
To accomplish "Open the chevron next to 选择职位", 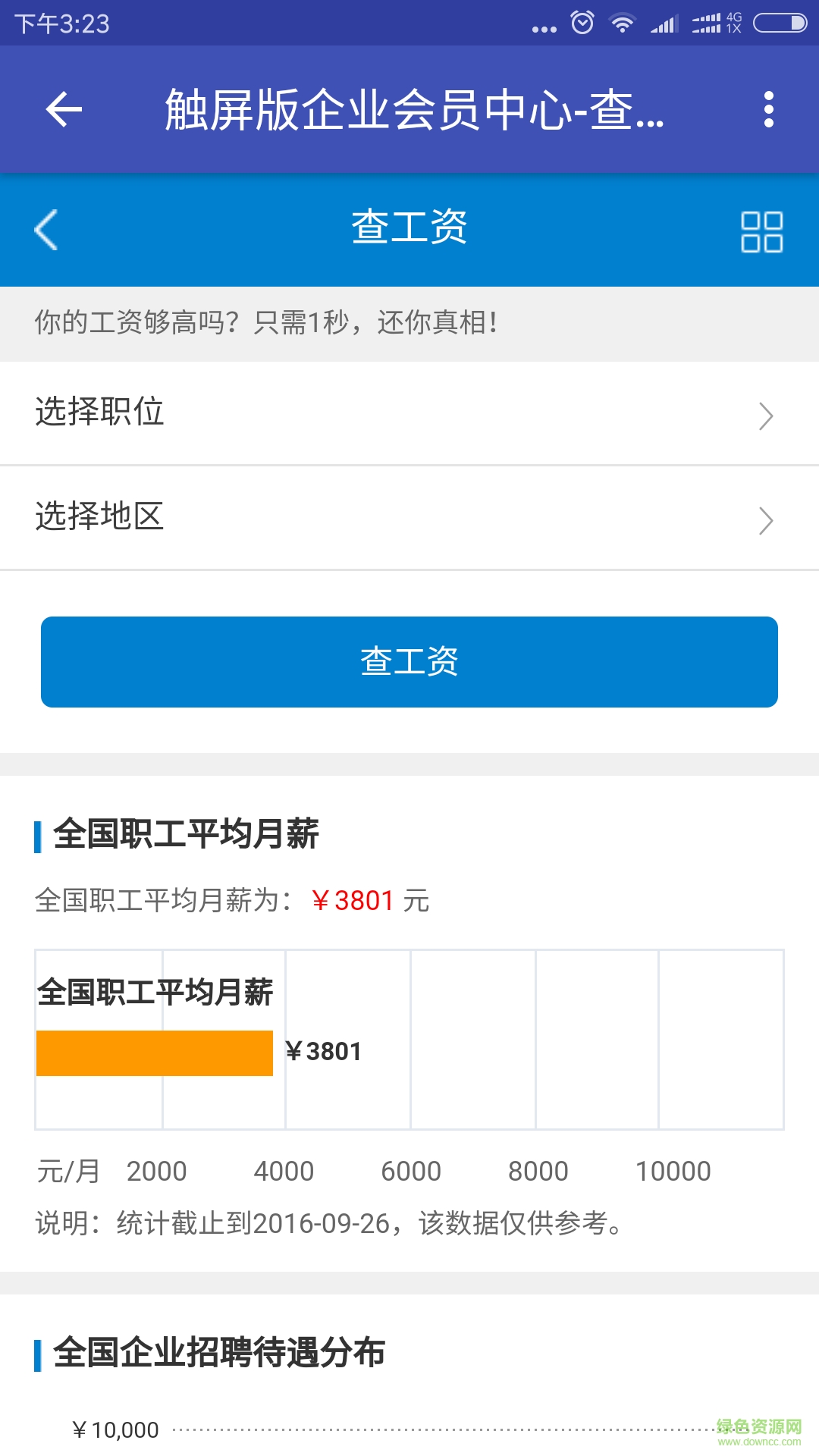I will click(x=766, y=416).
